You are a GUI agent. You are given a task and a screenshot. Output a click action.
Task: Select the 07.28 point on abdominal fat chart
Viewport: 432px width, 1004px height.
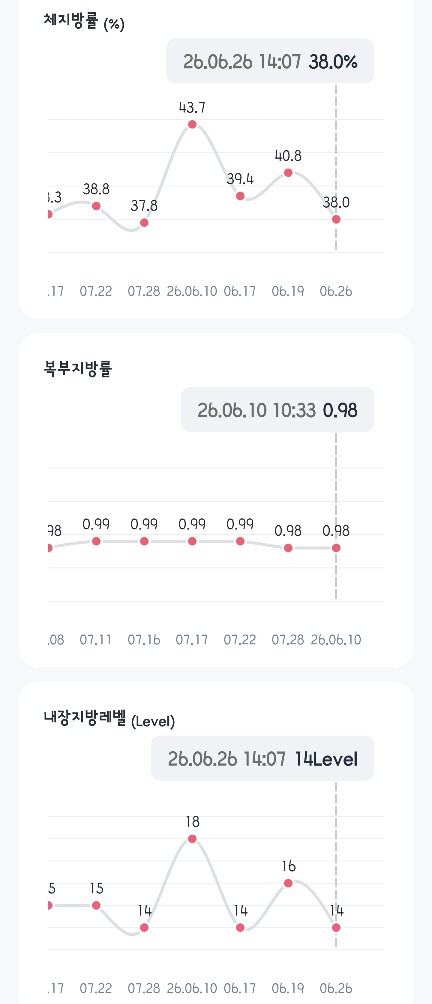click(288, 547)
